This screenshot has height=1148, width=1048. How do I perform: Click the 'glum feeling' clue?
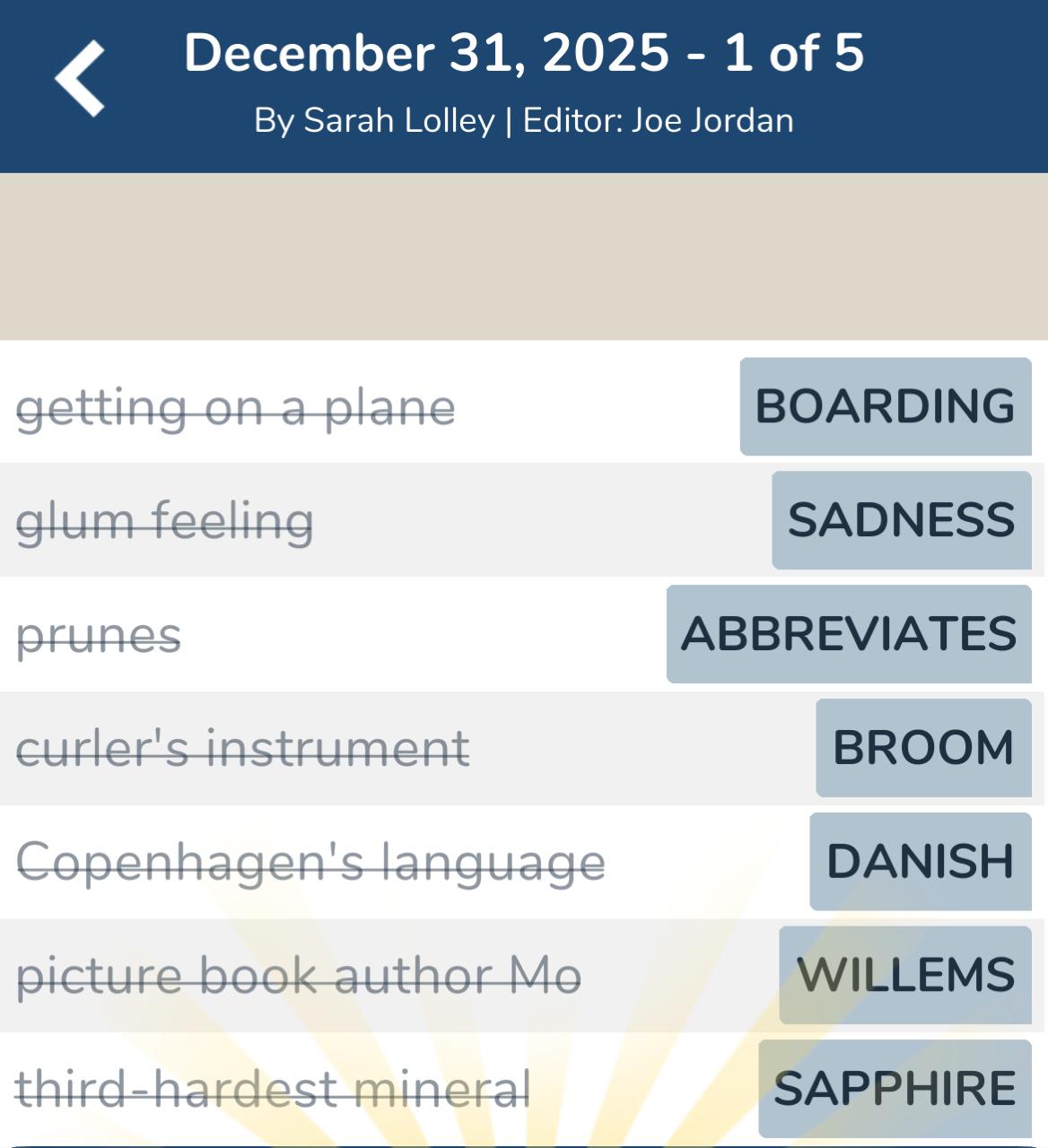coord(166,522)
